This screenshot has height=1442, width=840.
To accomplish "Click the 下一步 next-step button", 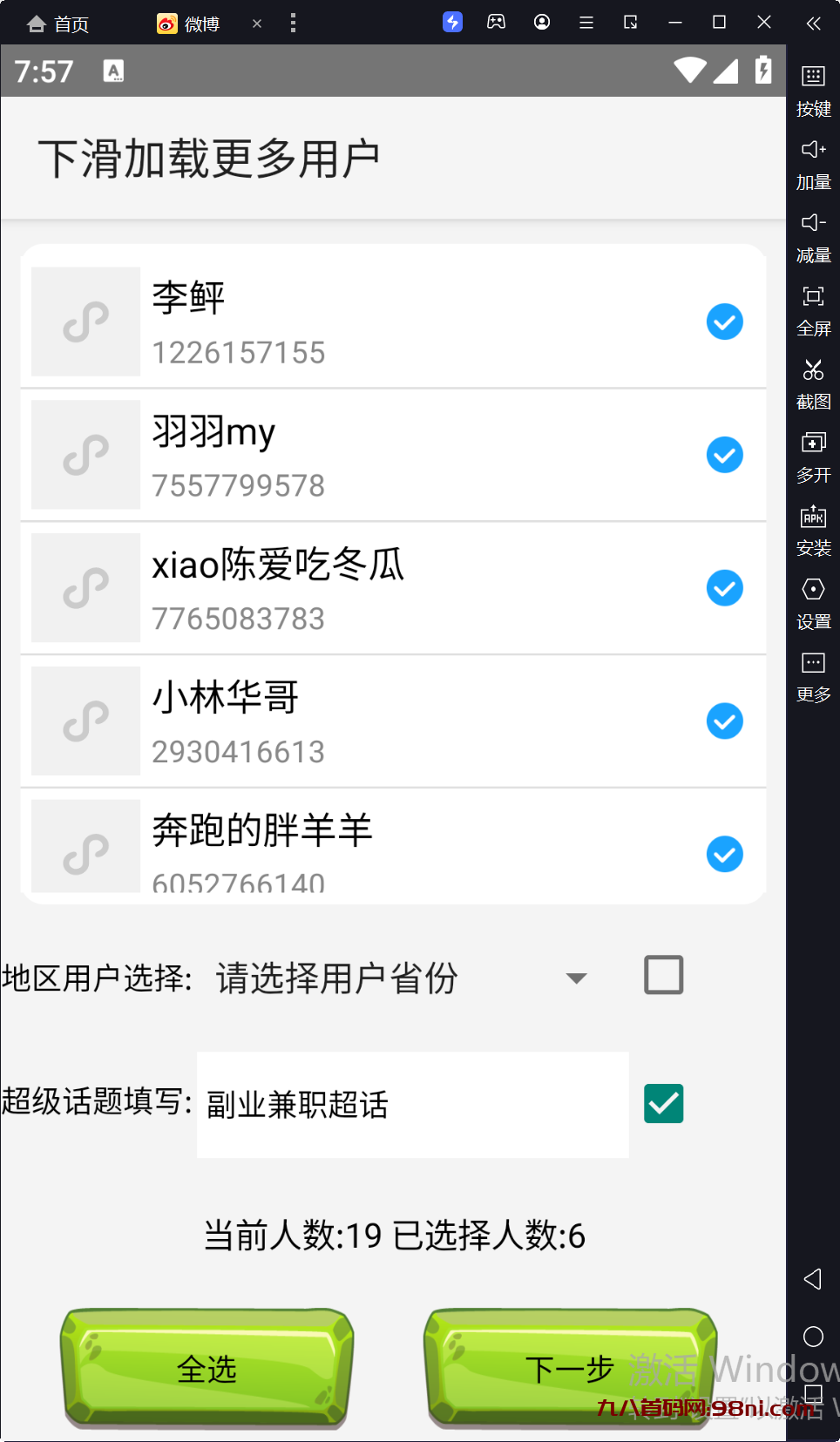I will tap(570, 1369).
